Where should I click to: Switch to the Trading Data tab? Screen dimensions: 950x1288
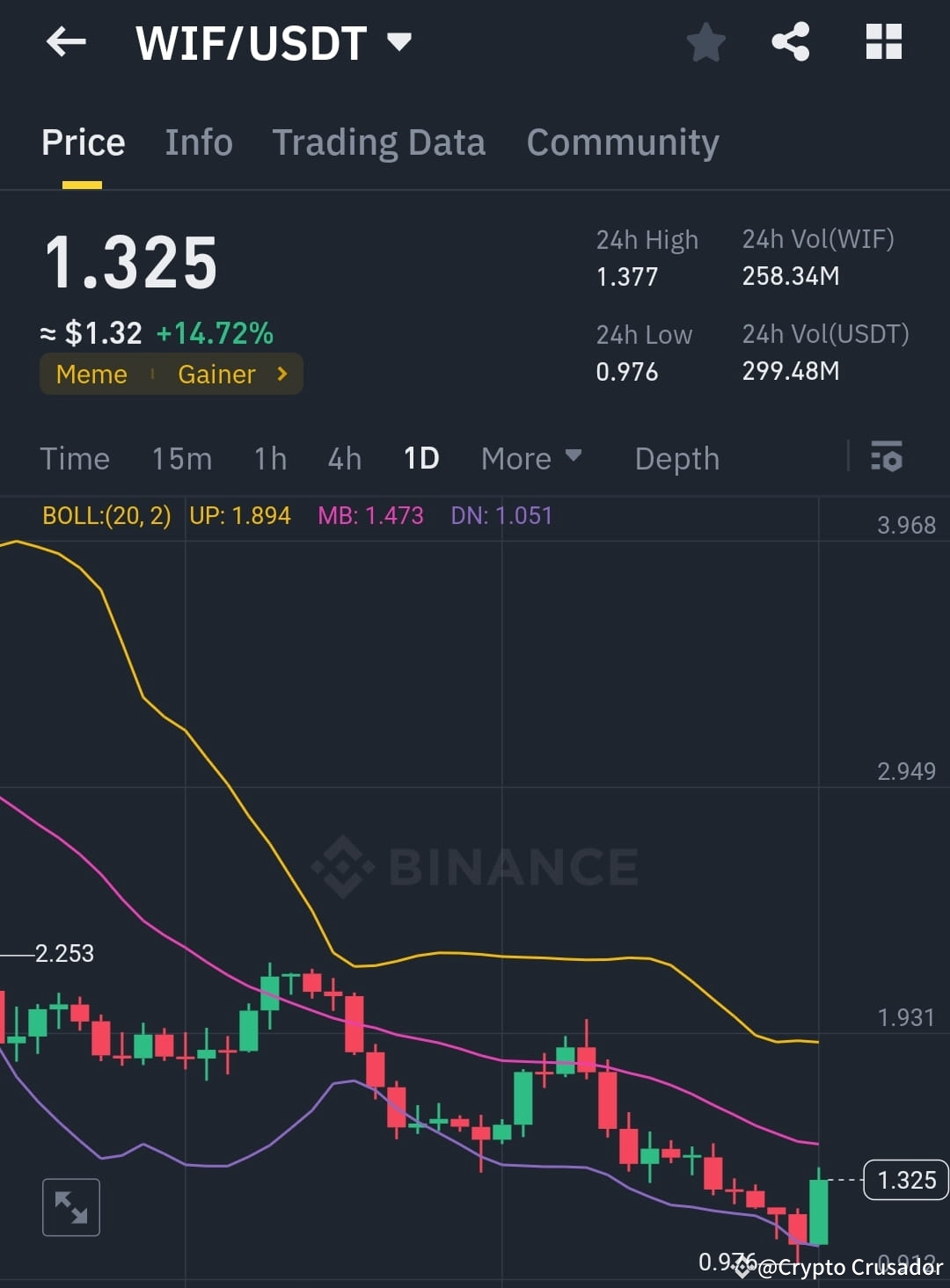coord(379,142)
